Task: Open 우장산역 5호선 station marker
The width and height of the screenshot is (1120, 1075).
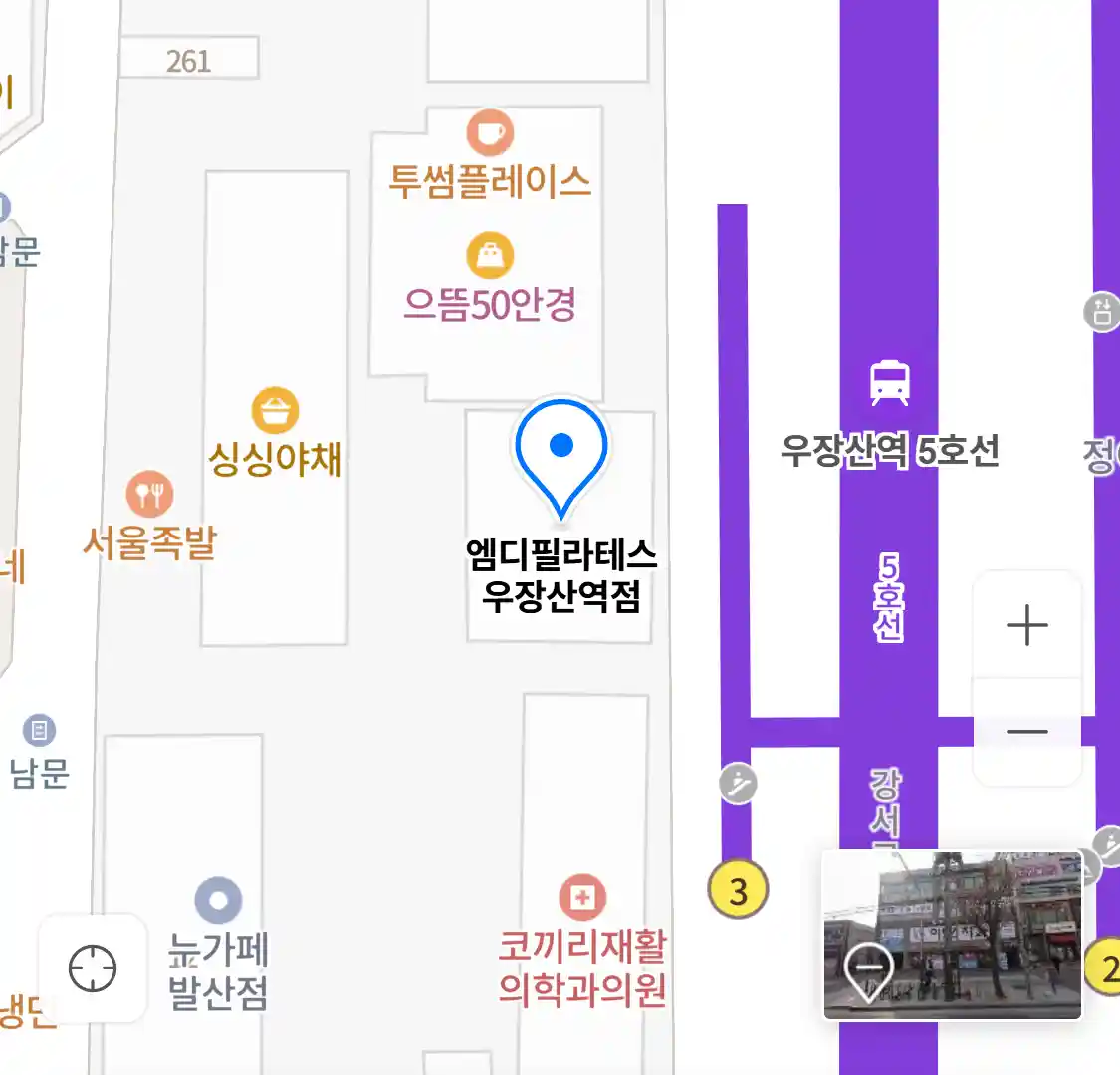Action: click(x=889, y=384)
